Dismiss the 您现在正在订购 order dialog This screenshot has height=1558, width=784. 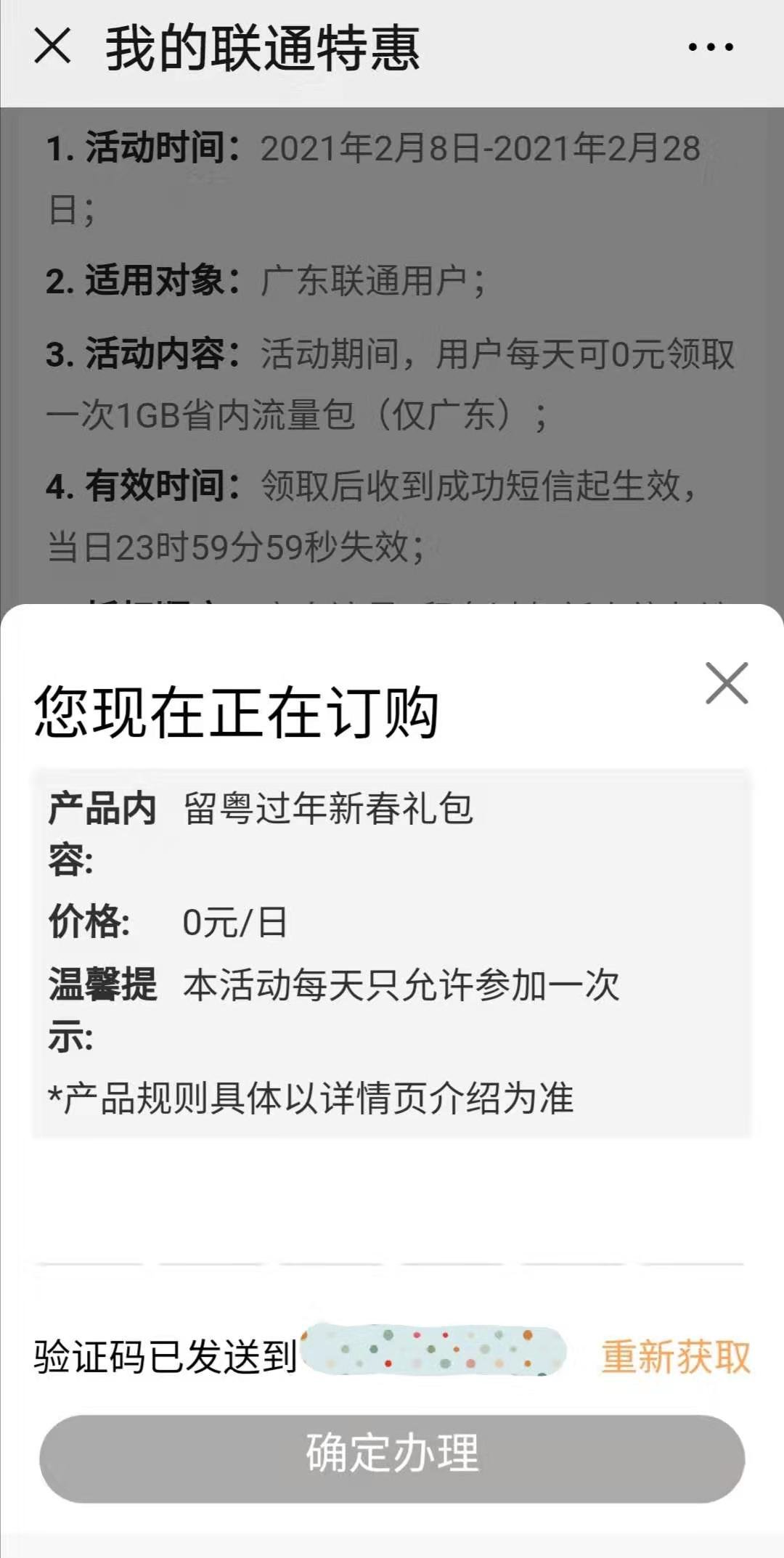tap(726, 683)
